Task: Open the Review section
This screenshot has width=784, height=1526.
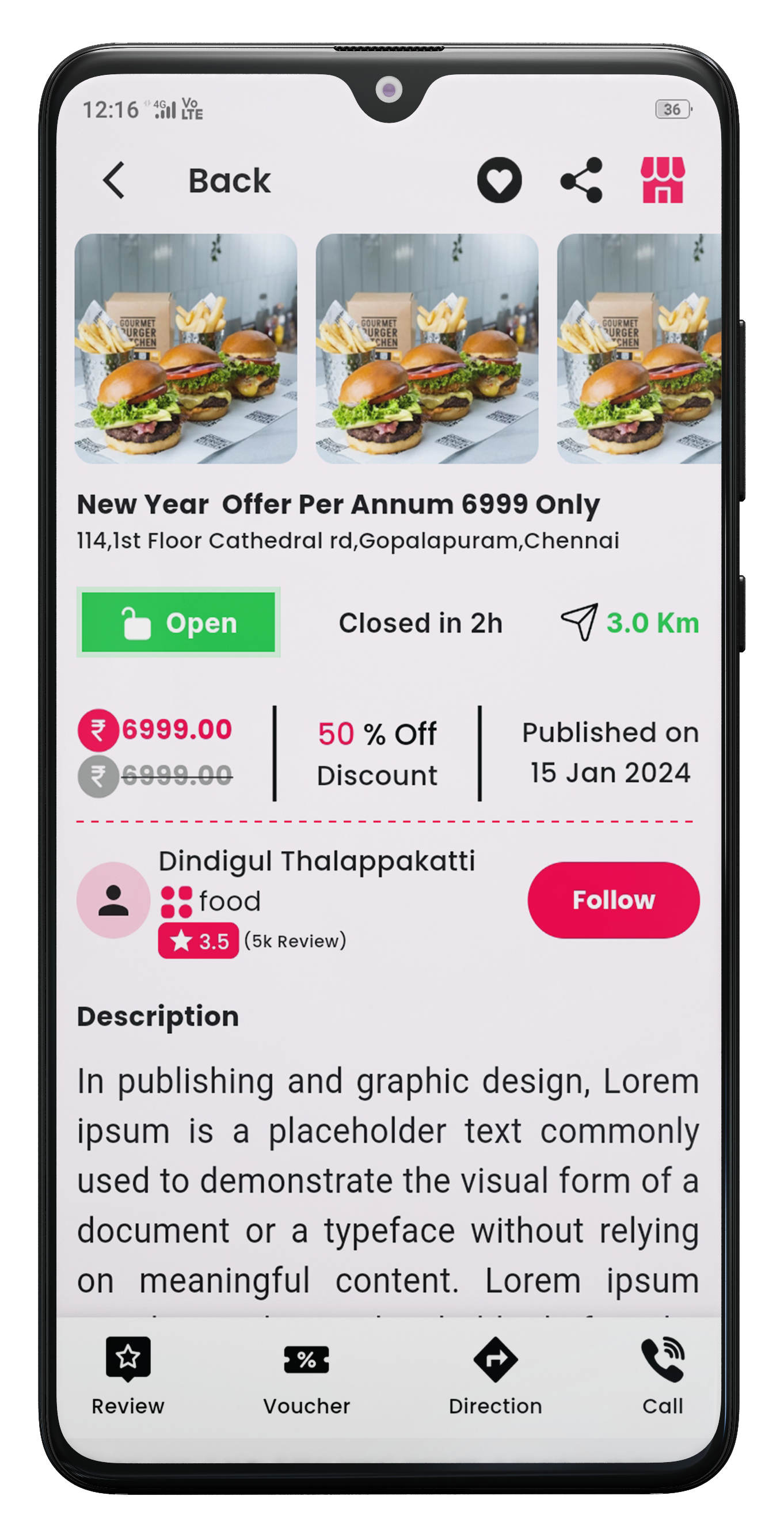Action: pos(128,1375)
